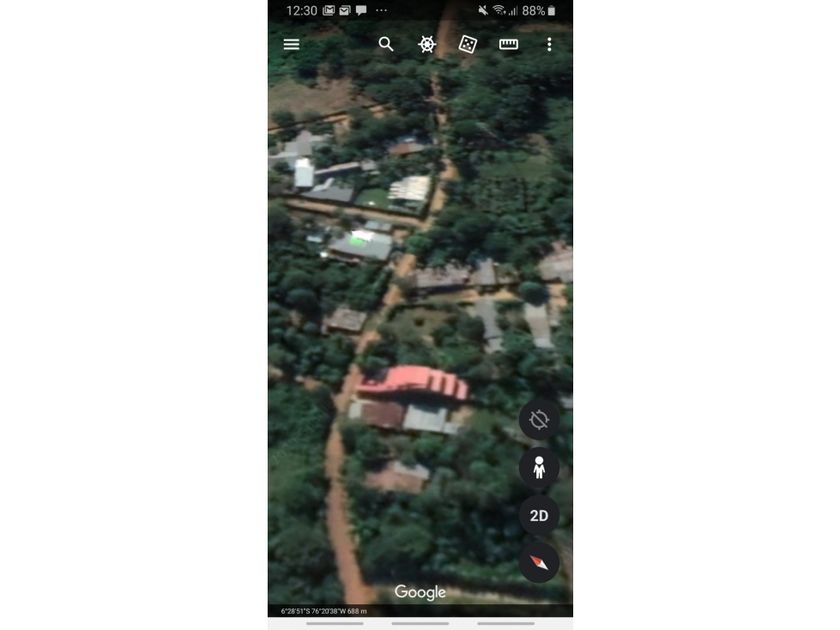
Task: Open Voyager ship wheel icon
Action: click(427, 44)
